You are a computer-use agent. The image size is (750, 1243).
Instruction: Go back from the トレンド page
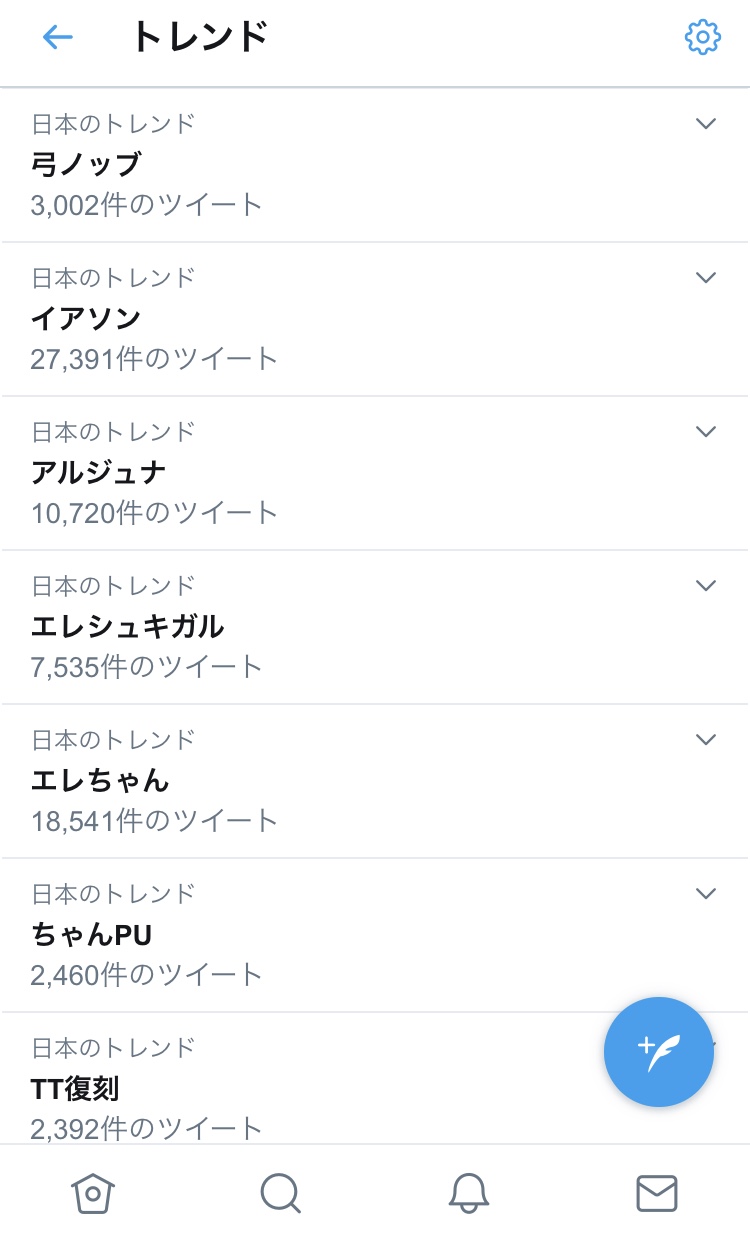(57, 38)
